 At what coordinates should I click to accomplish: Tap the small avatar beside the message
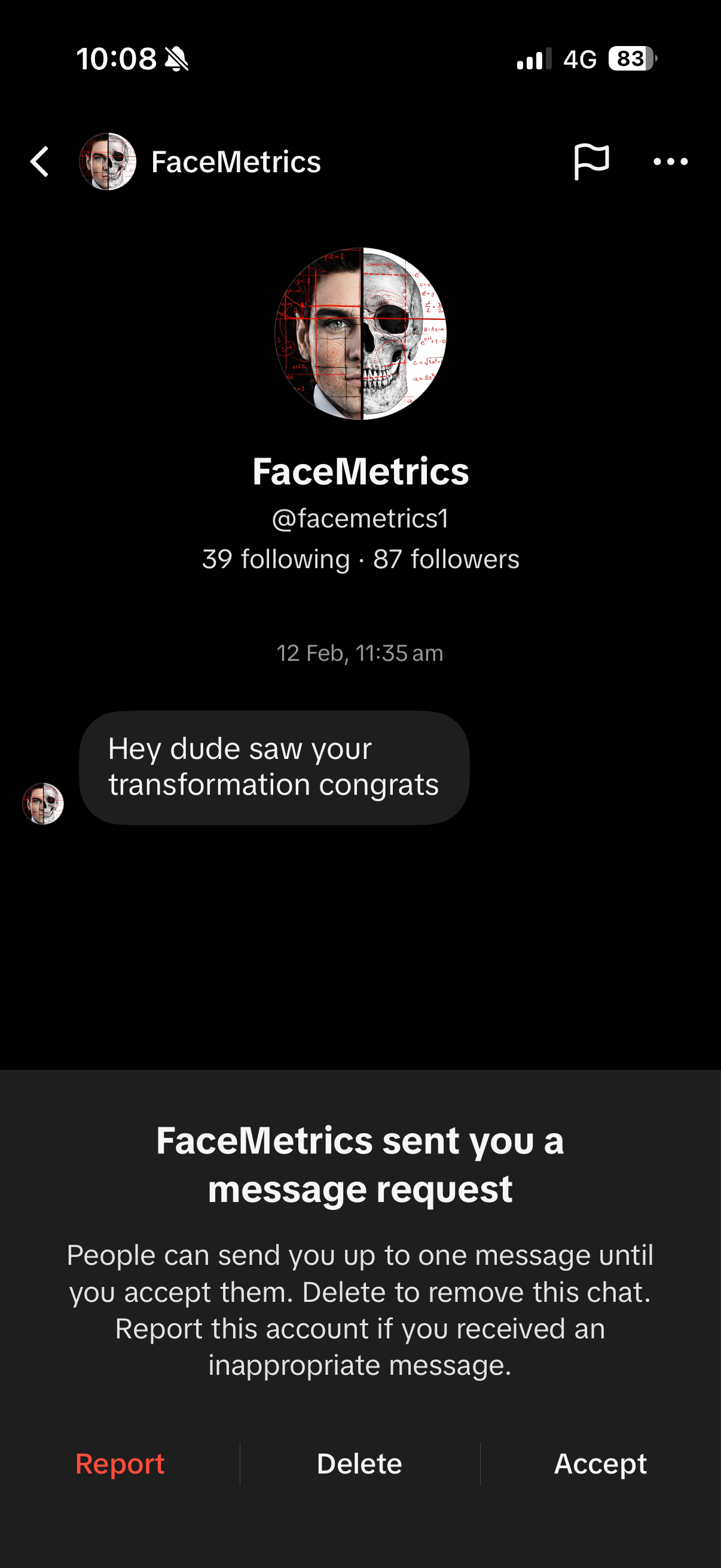point(43,804)
